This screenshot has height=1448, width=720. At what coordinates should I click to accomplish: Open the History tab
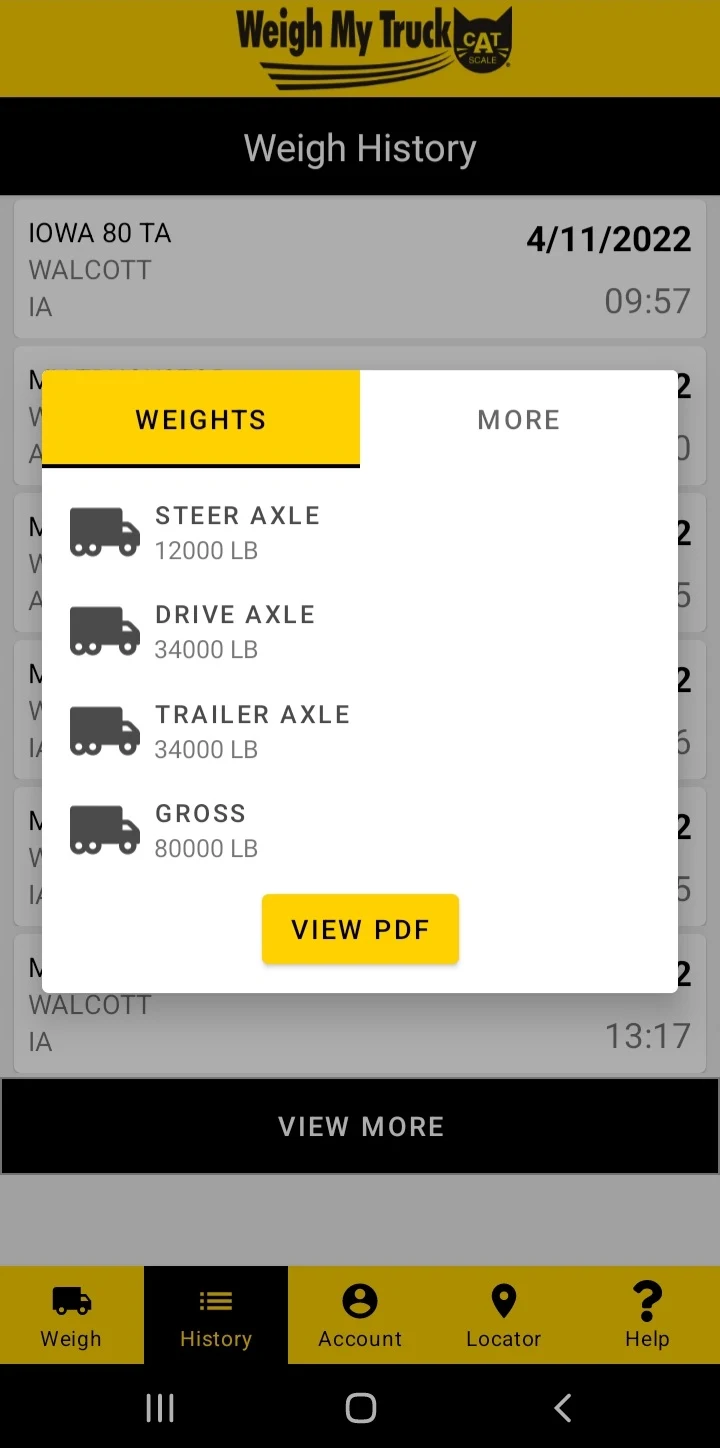[x=216, y=1315]
